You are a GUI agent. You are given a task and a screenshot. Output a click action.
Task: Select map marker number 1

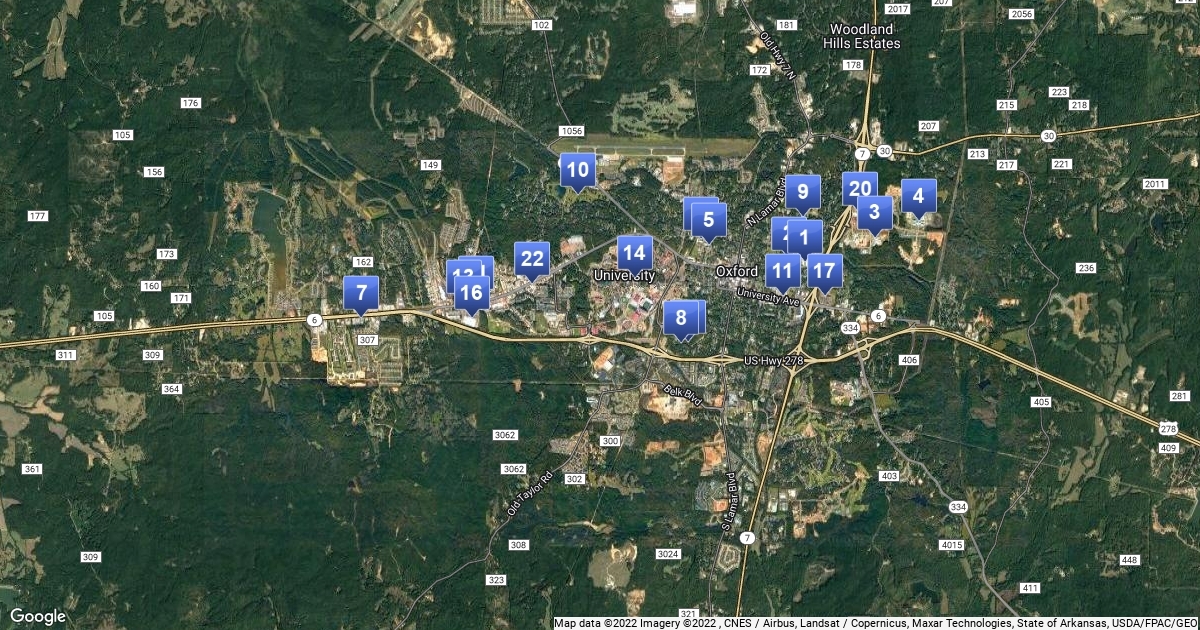pyautogui.click(x=805, y=237)
